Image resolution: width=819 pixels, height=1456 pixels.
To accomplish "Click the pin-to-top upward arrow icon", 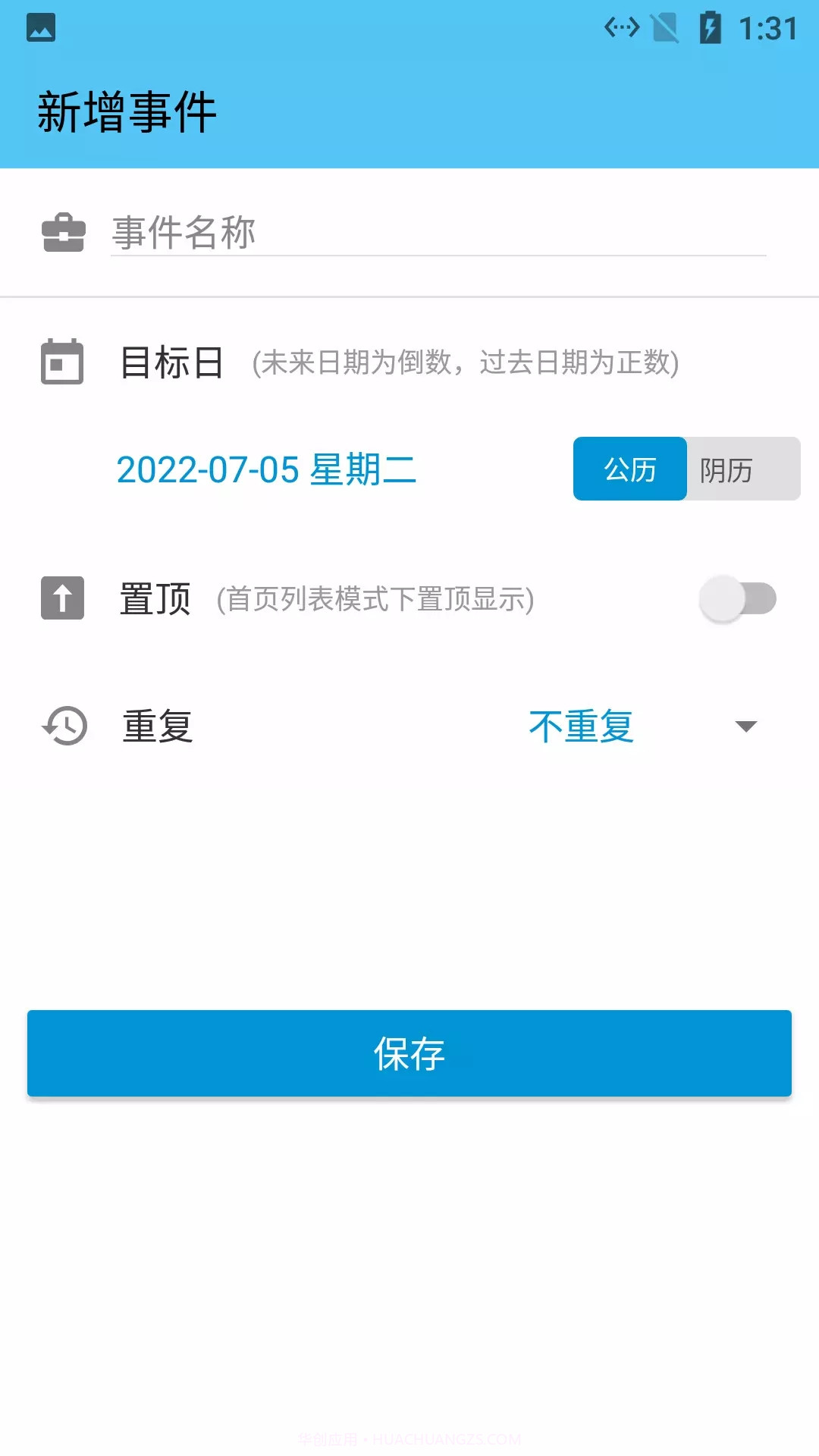I will [x=62, y=598].
